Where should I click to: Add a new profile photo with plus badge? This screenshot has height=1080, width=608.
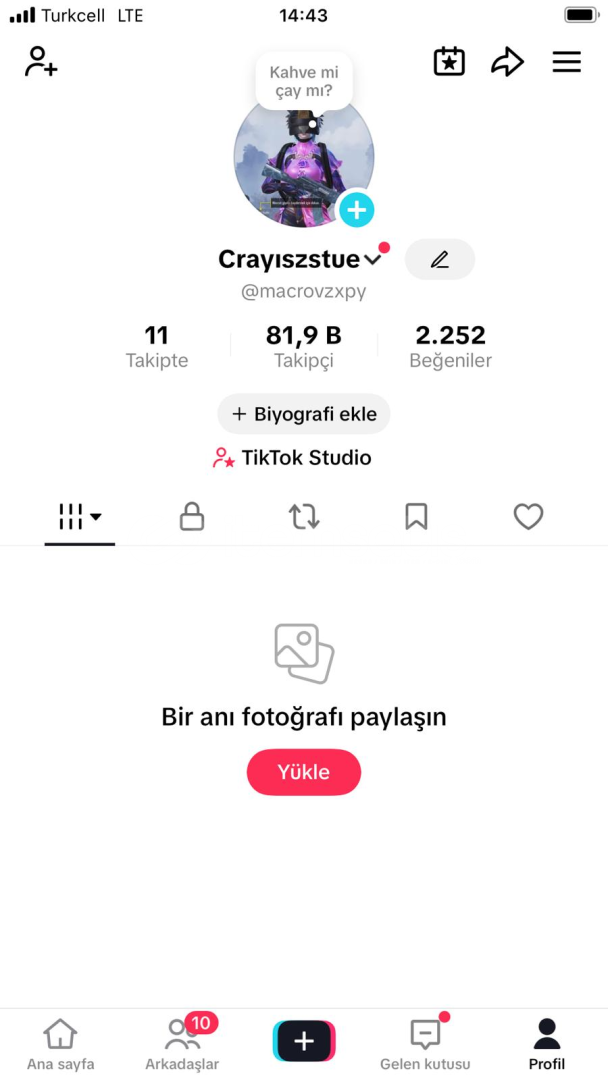tap(356, 210)
